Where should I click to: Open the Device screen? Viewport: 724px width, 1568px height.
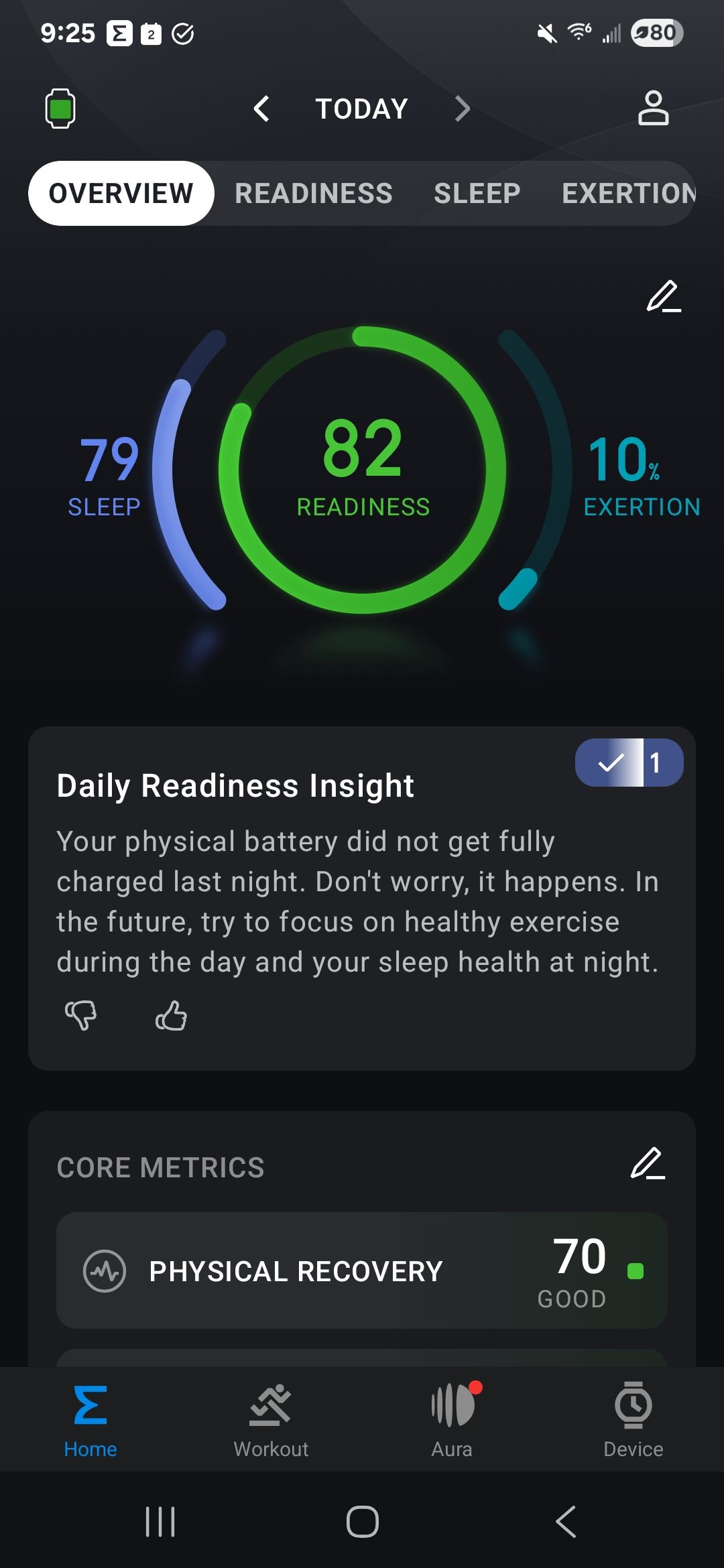click(x=632, y=1421)
